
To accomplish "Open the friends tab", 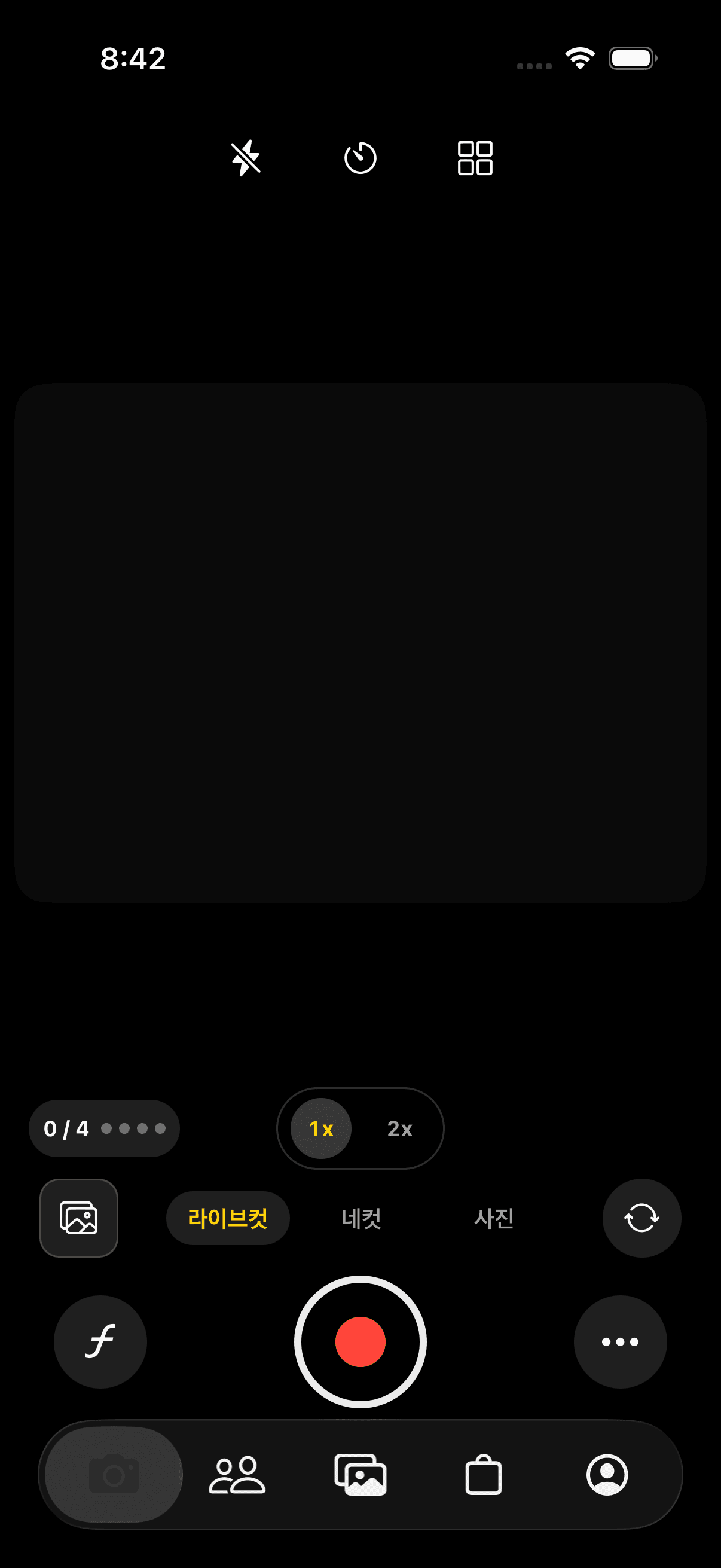I will 237,1475.
